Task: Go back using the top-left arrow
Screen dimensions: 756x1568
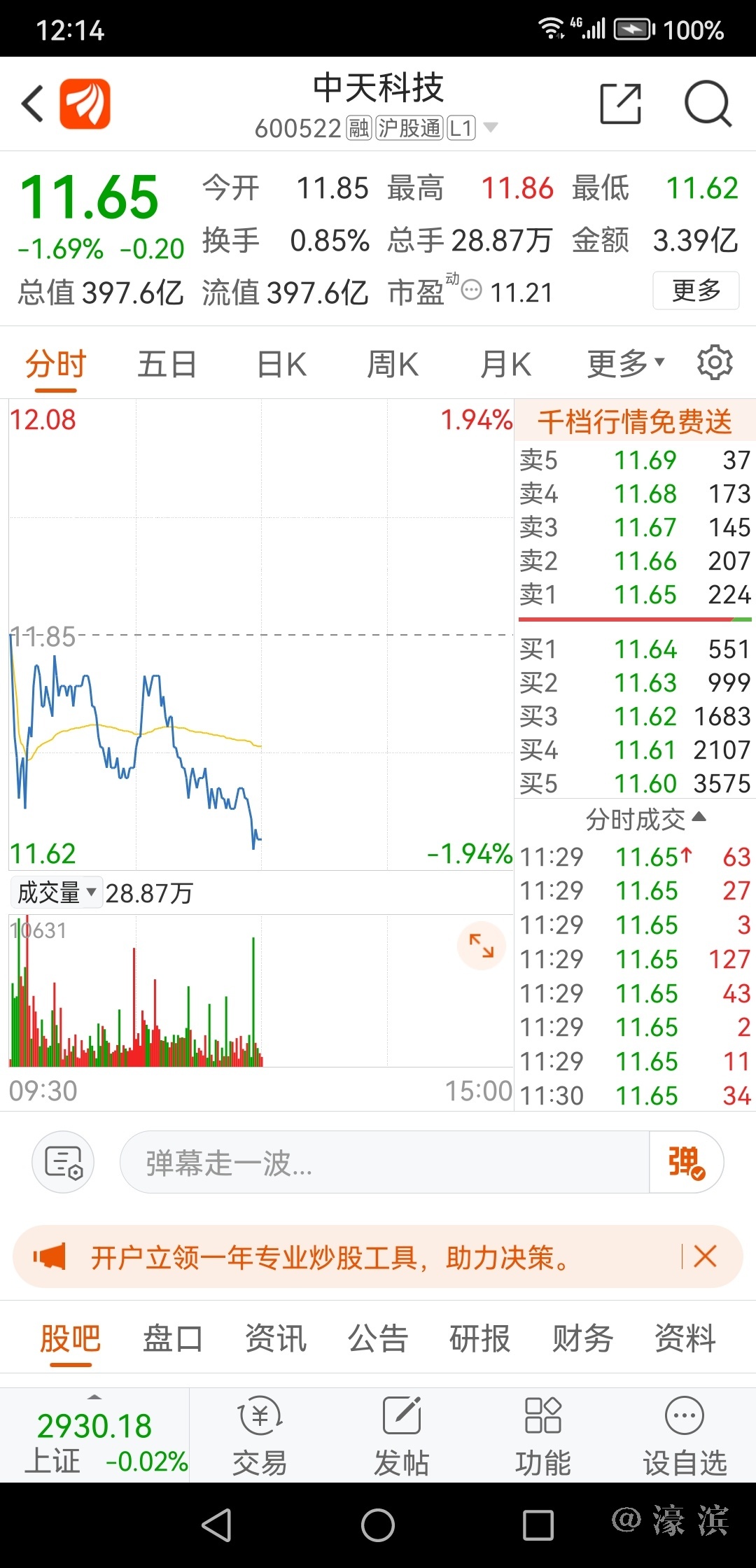Action: pyautogui.click(x=32, y=104)
